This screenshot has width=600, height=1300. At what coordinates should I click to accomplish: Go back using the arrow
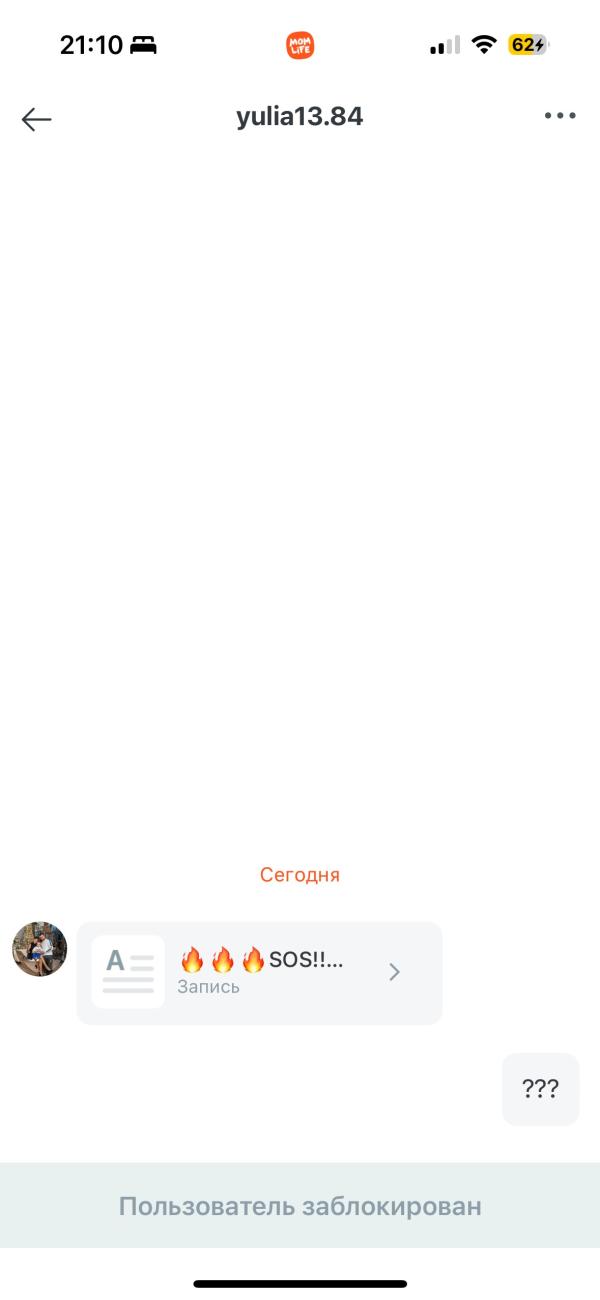36,119
